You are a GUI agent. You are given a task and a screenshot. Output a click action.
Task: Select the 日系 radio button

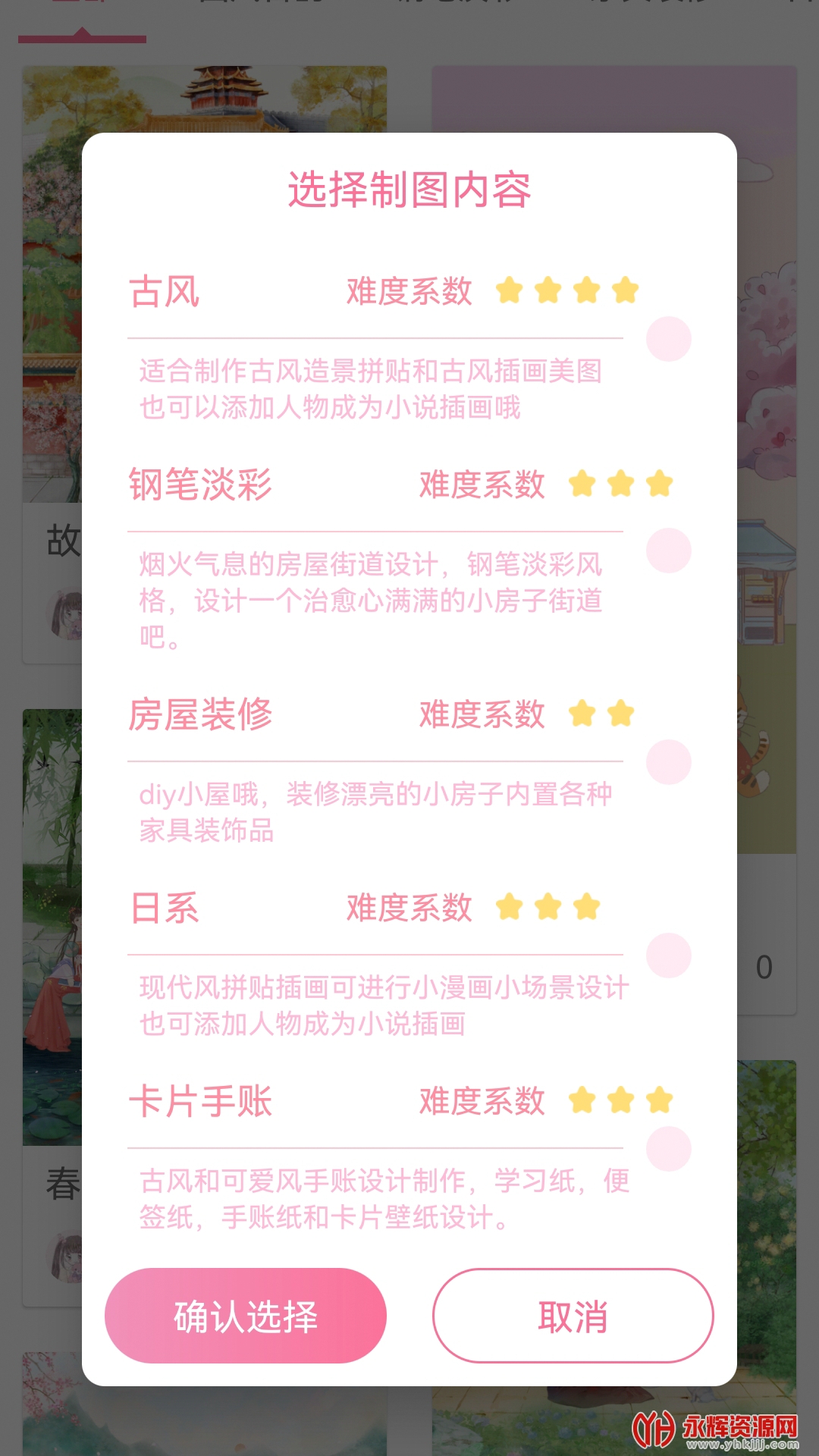[x=668, y=955]
